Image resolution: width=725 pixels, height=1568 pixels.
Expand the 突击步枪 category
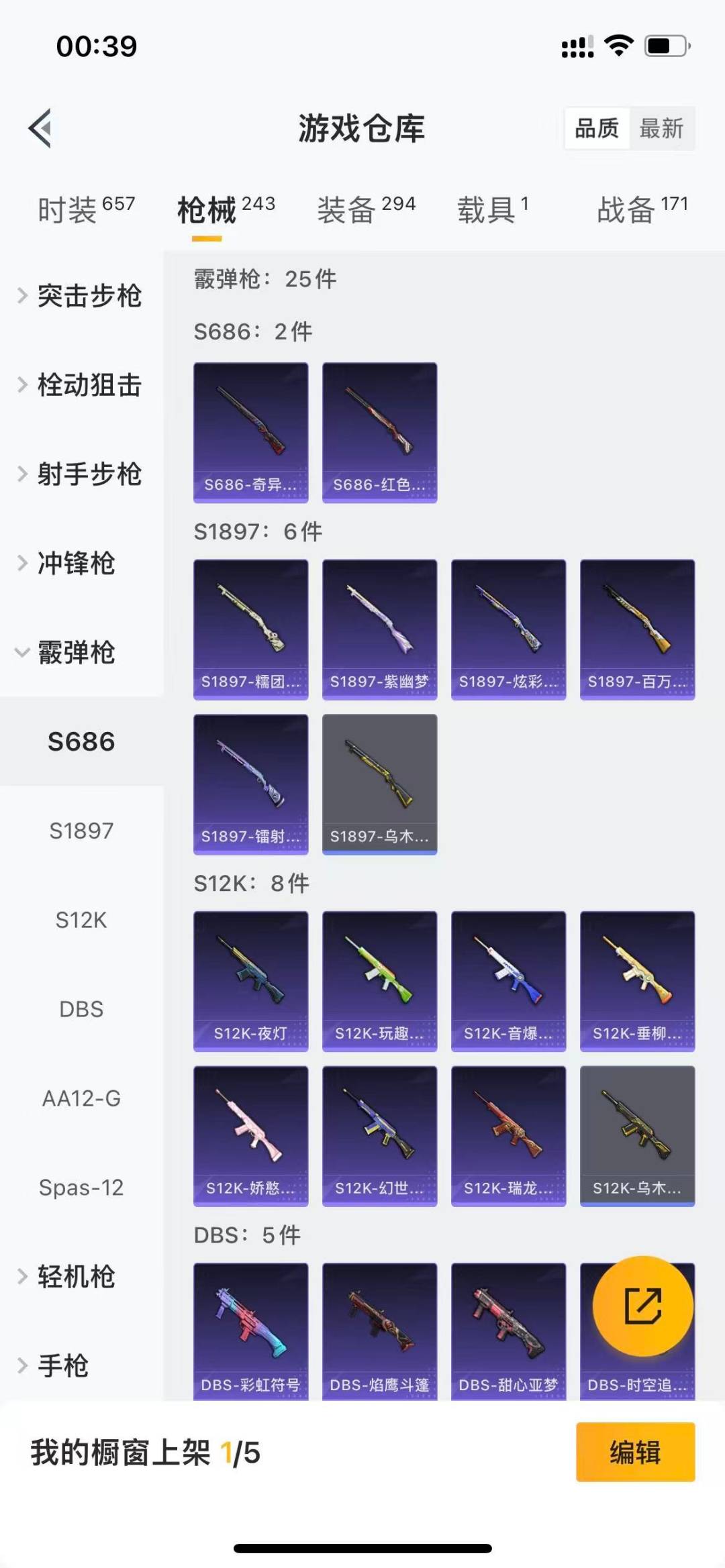(x=81, y=296)
